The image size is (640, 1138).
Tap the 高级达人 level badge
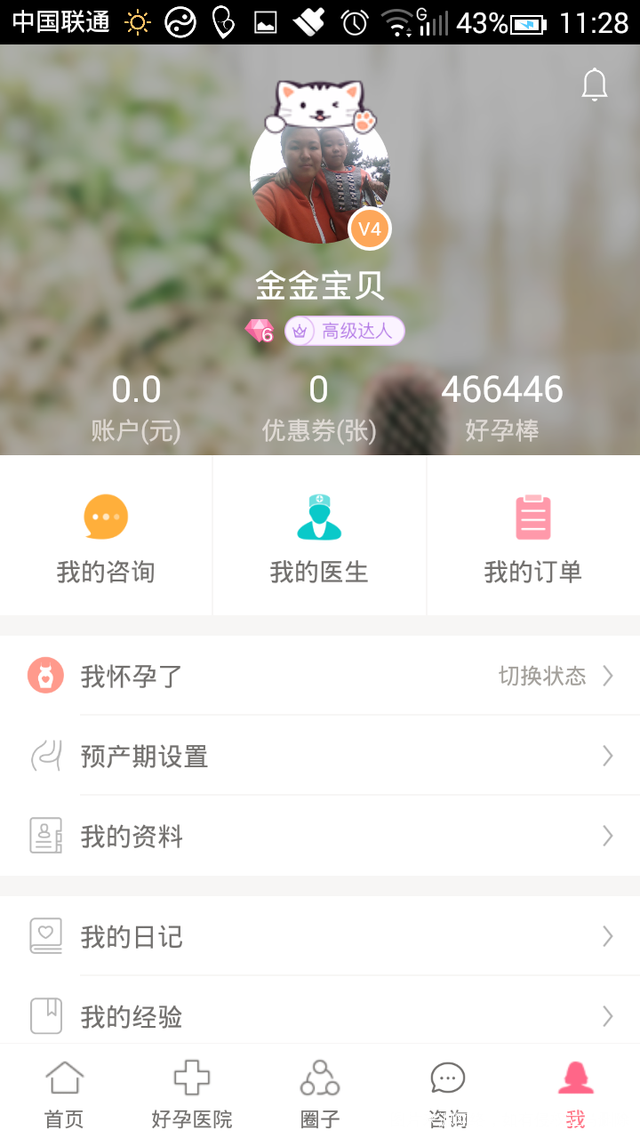click(x=345, y=331)
